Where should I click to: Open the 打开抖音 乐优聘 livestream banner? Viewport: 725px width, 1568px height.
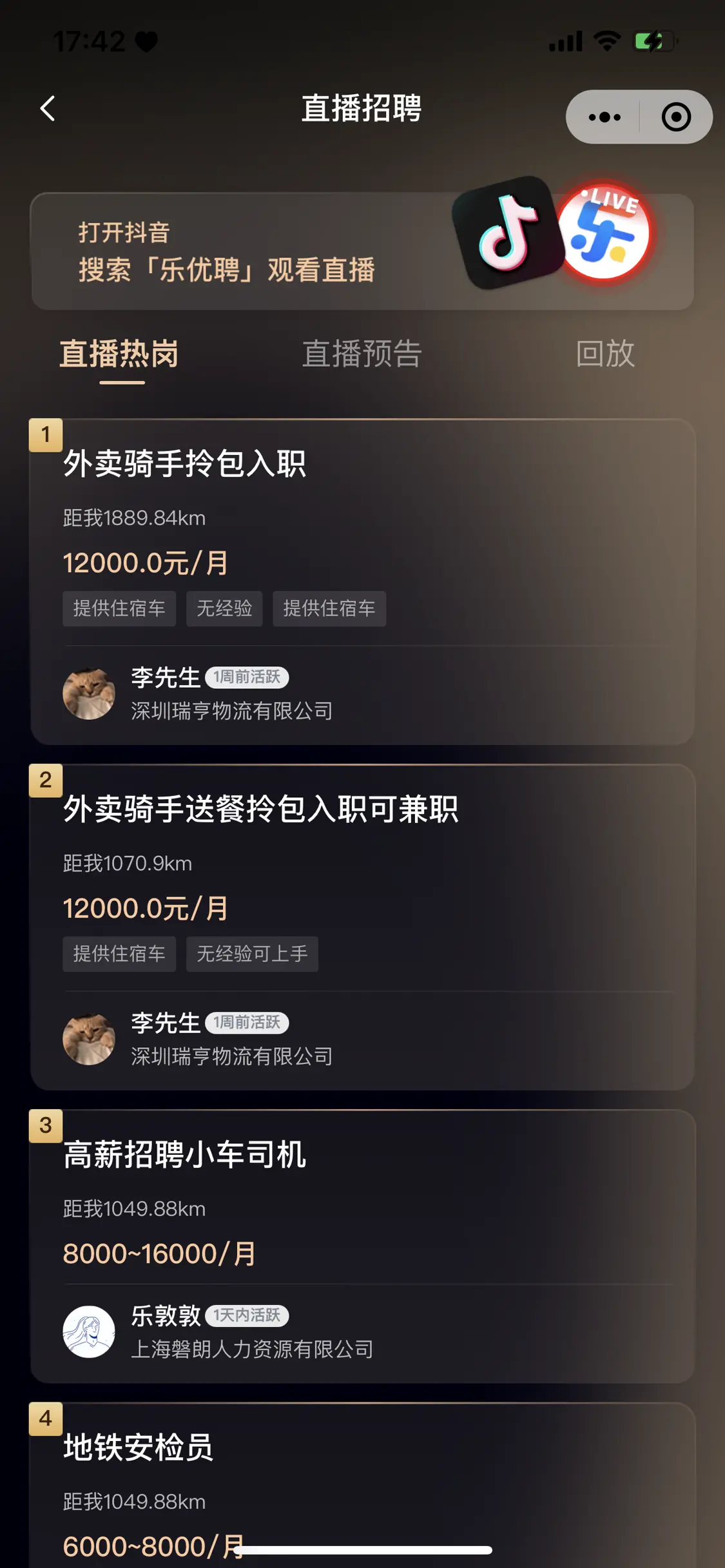tap(362, 251)
